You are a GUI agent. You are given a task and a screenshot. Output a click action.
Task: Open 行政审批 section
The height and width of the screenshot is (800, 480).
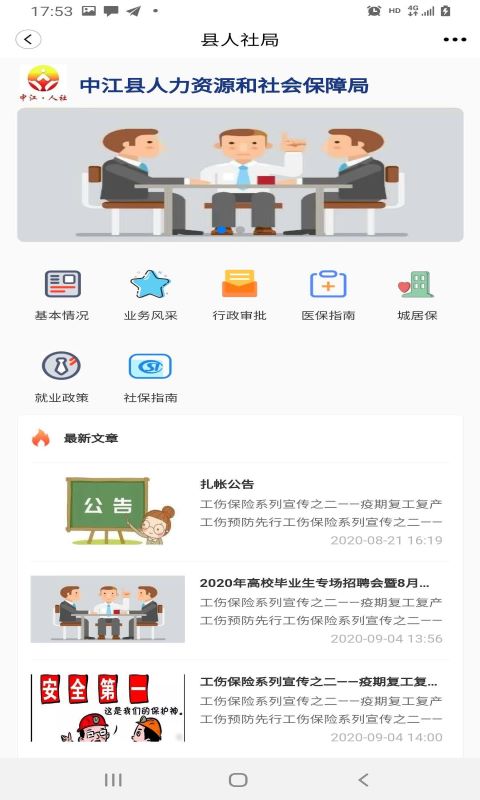pyautogui.click(x=239, y=295)
